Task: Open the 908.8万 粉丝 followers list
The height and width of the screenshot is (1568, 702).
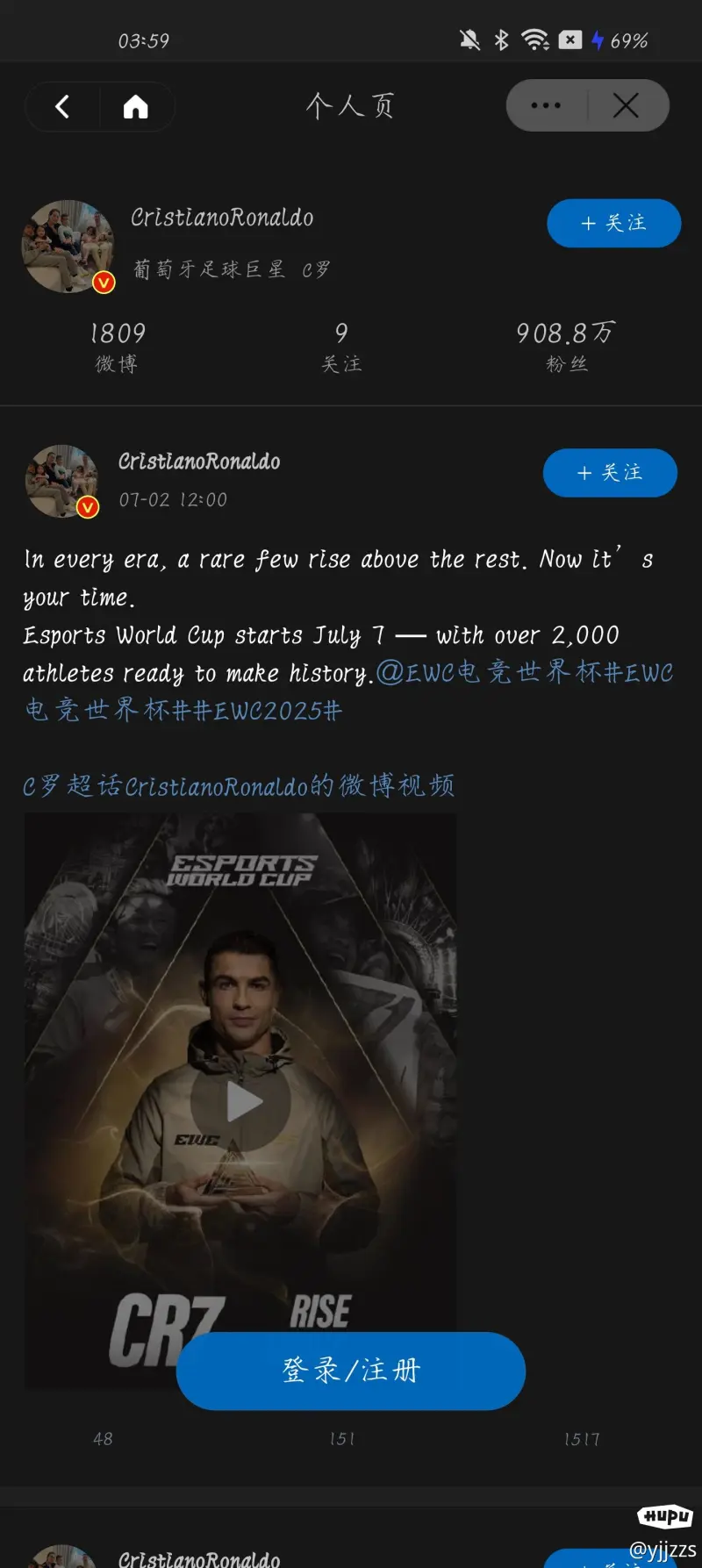Action: point(566,346)
